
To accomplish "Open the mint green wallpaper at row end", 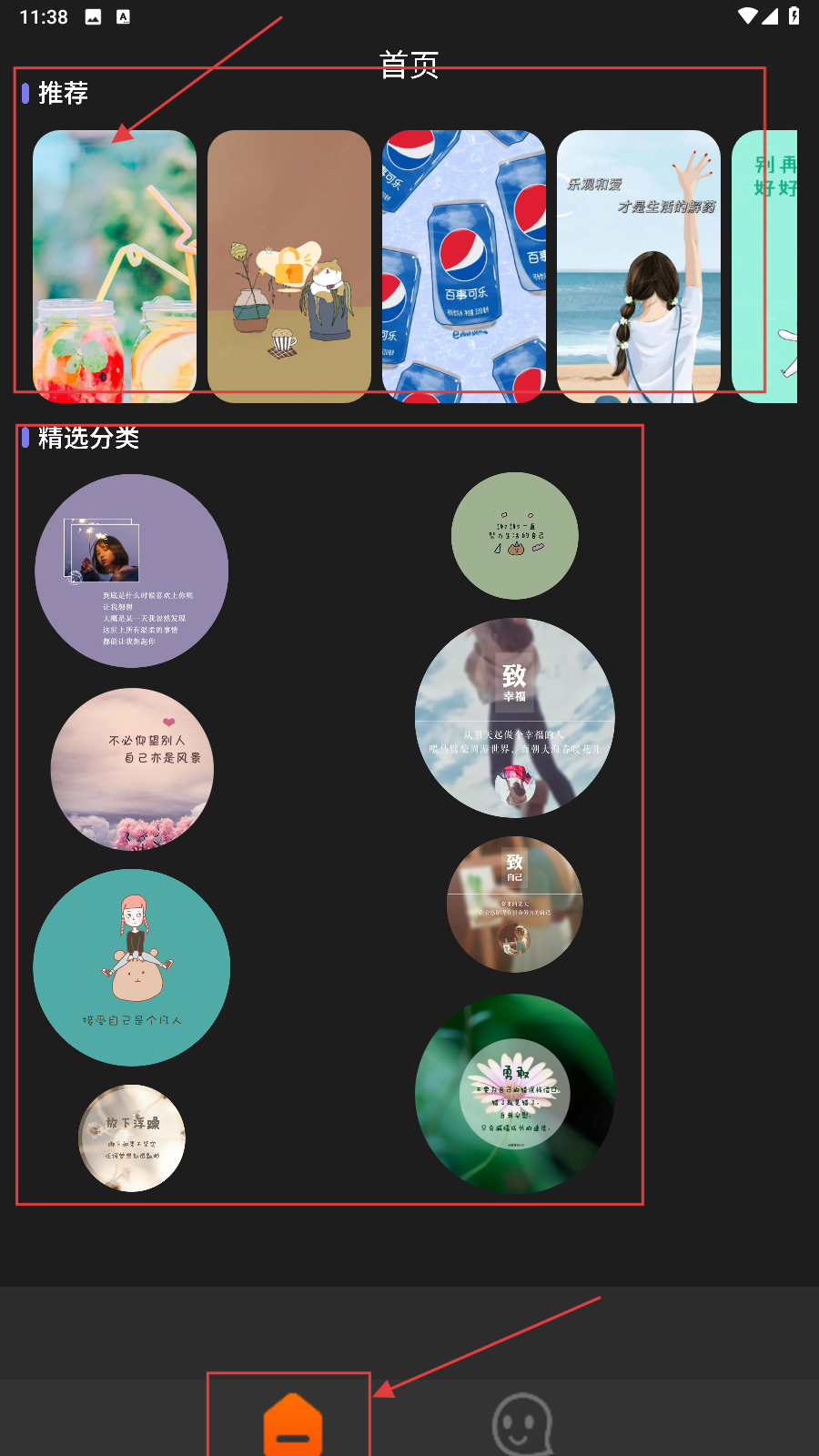I will [x=766, y=266].
